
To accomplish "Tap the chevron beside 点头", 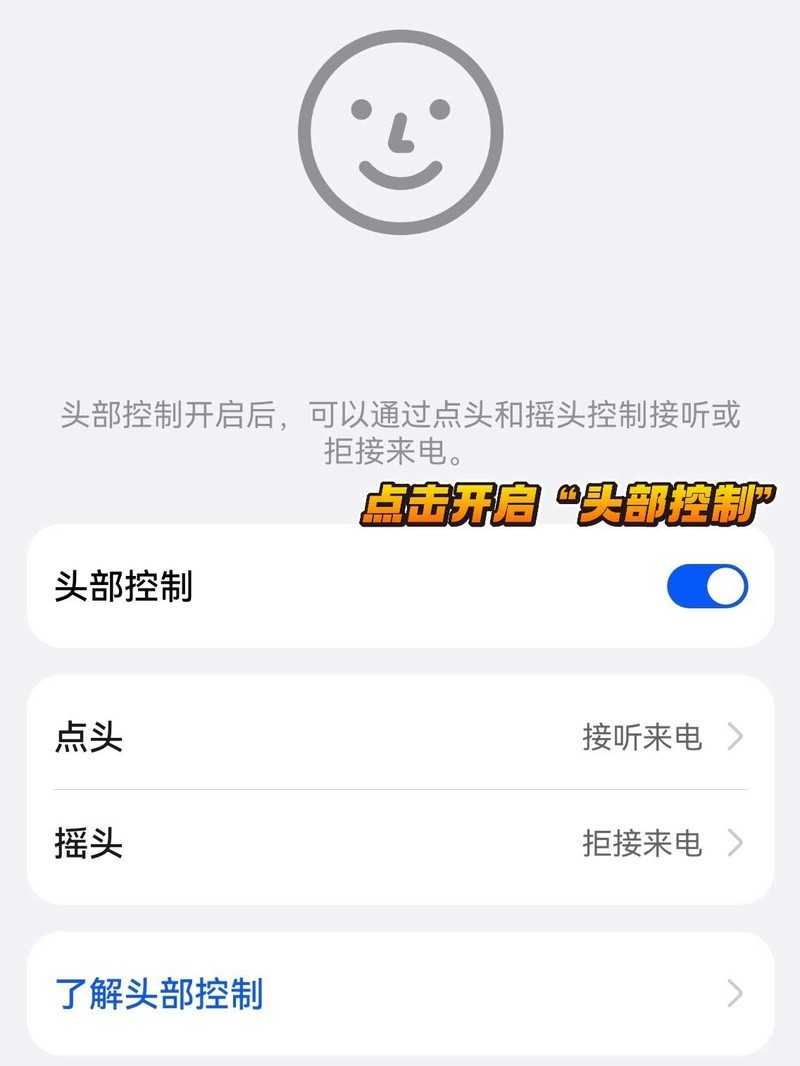I will 734,738.
